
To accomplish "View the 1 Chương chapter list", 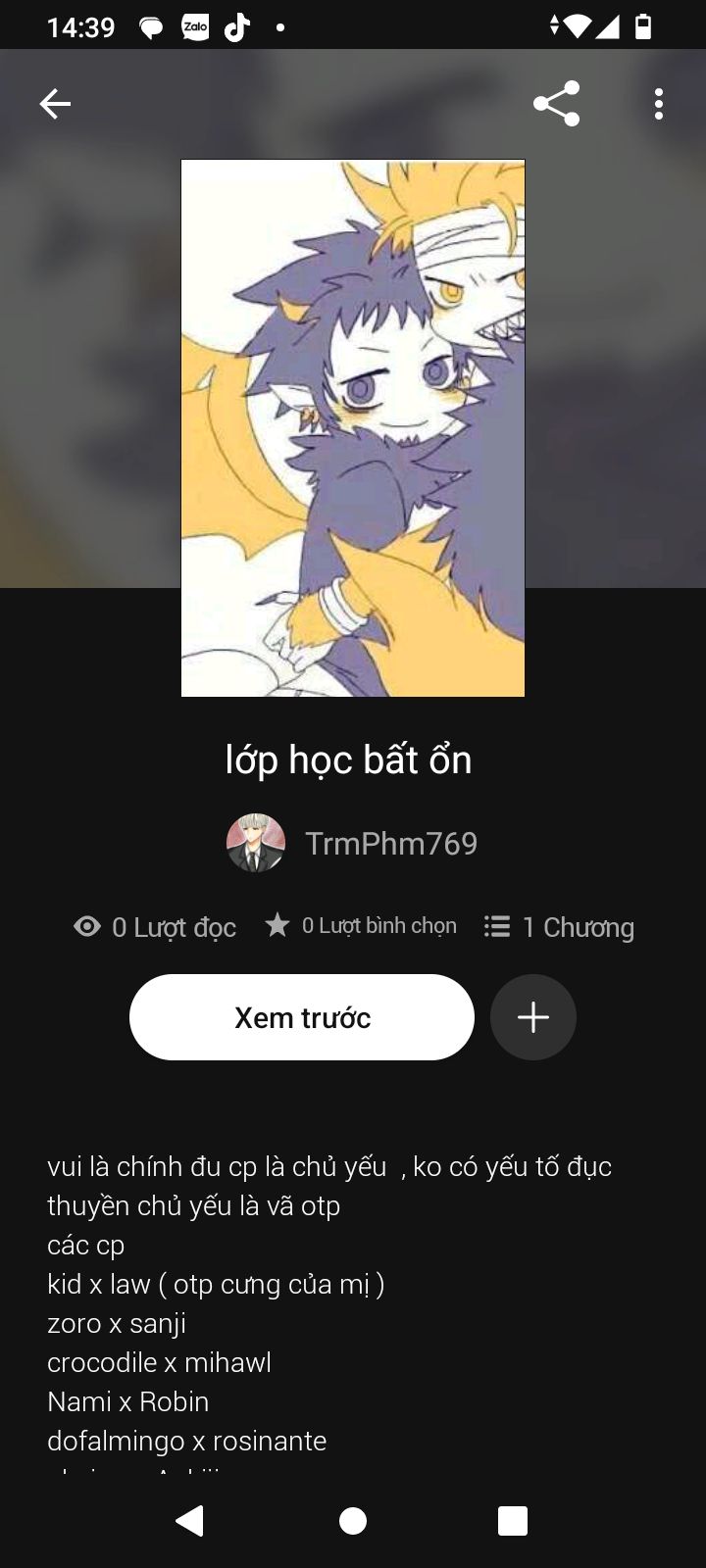I will [559, 927].
